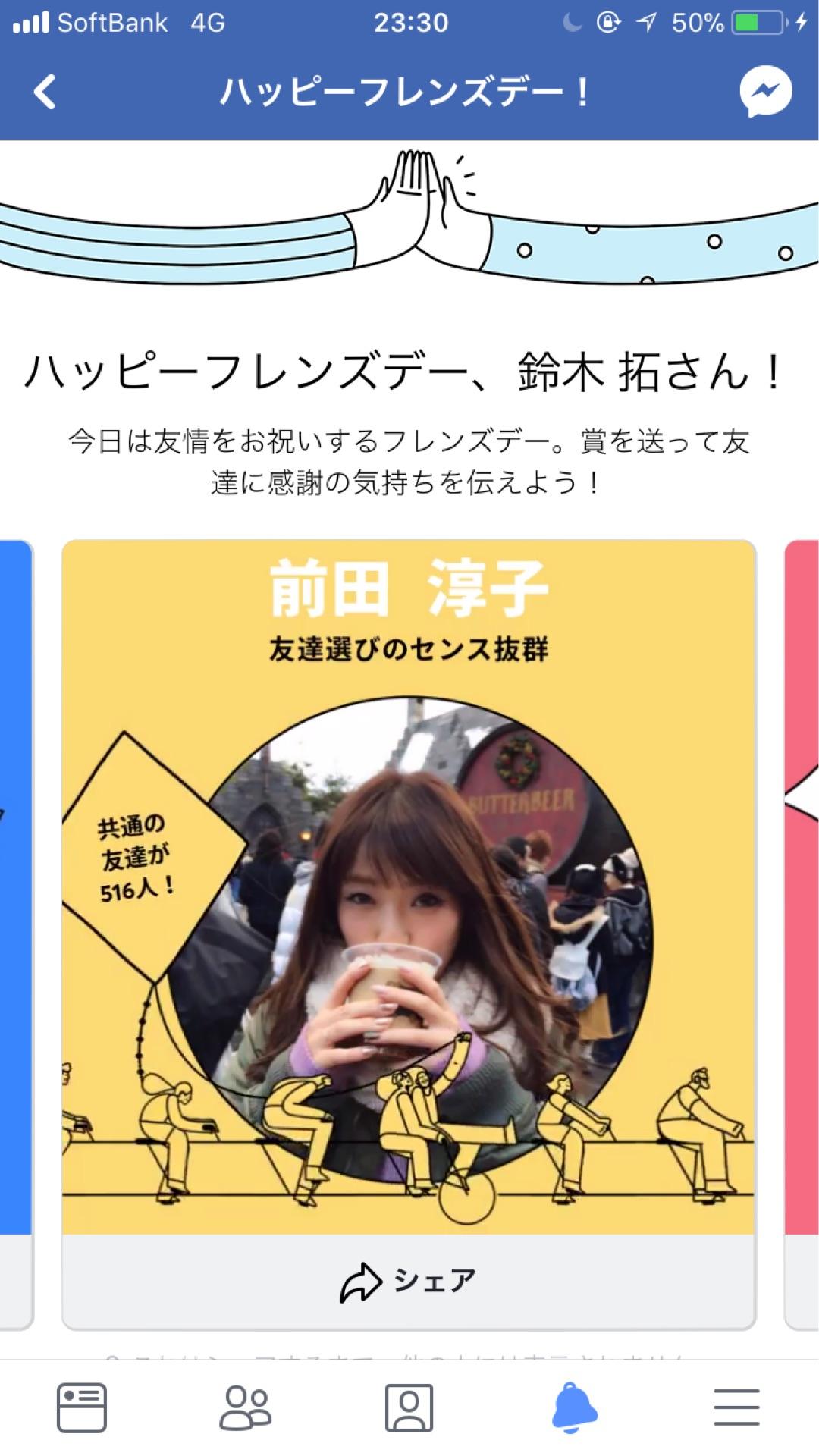Go back using the header arrow
The image size is (819, 1456).
pyautogui.click(x=45, y=93)
